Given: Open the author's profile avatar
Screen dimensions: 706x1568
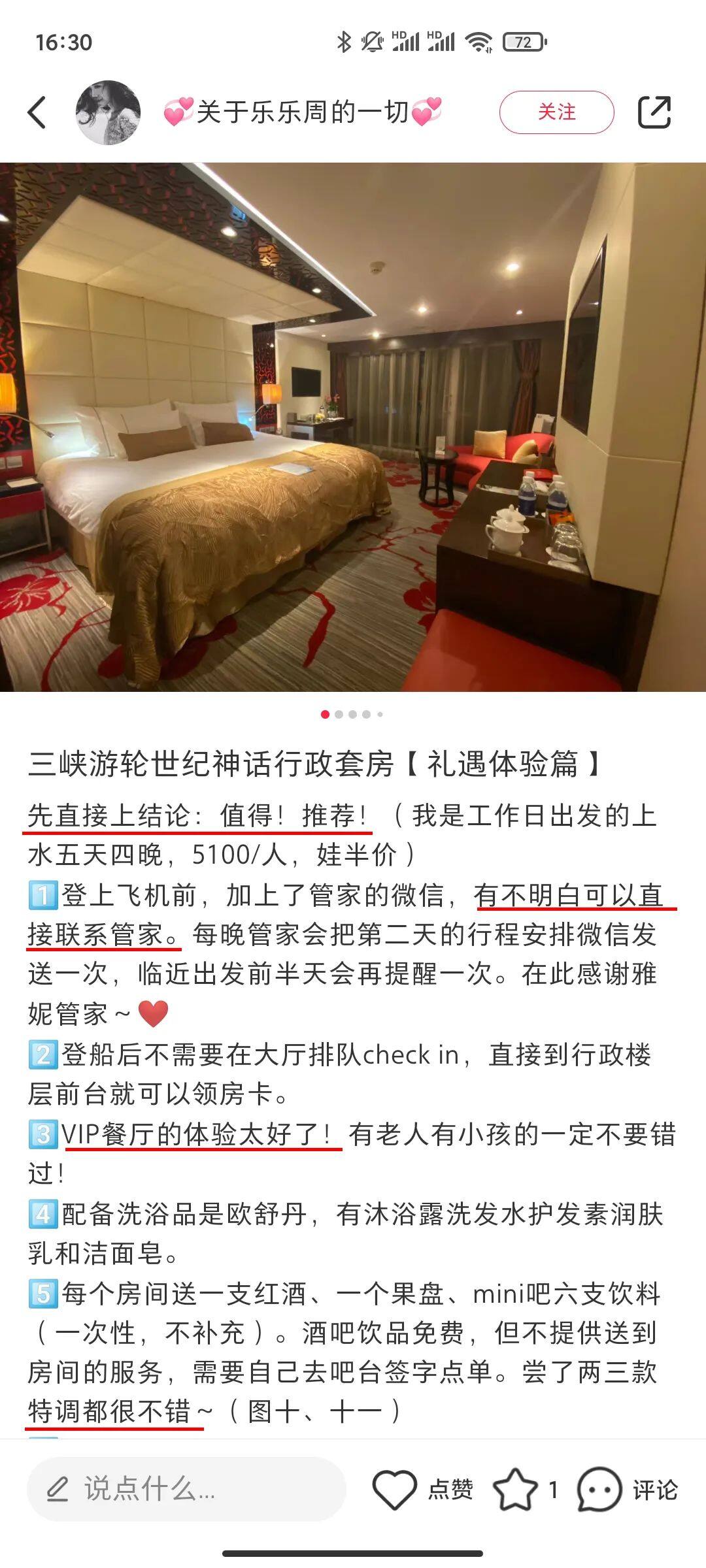Looking at the screenshot, I should tap(109, 112).
